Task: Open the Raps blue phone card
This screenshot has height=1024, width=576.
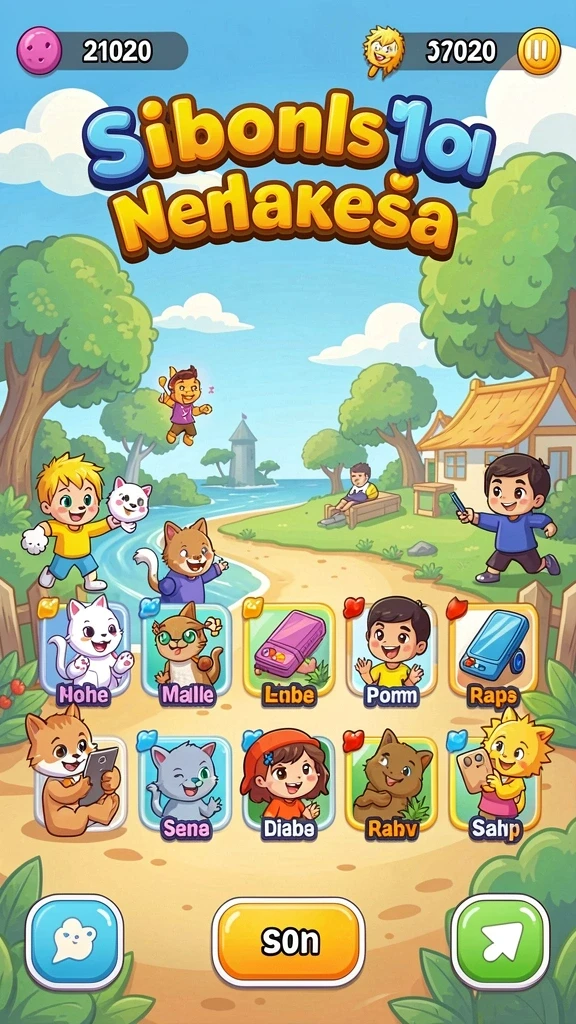Action: [494, 650]
